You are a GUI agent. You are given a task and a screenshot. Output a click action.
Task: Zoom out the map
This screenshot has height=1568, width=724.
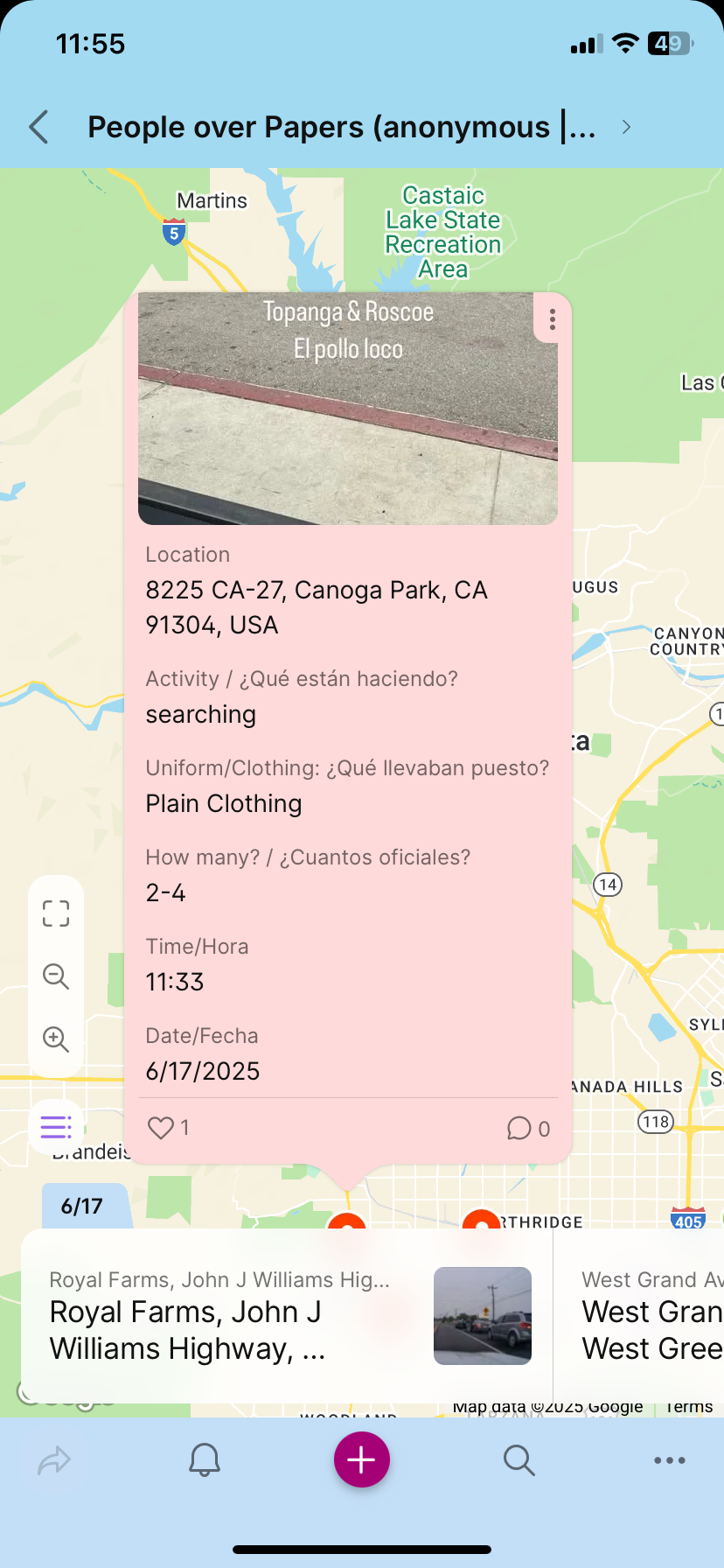coord(56,976)
